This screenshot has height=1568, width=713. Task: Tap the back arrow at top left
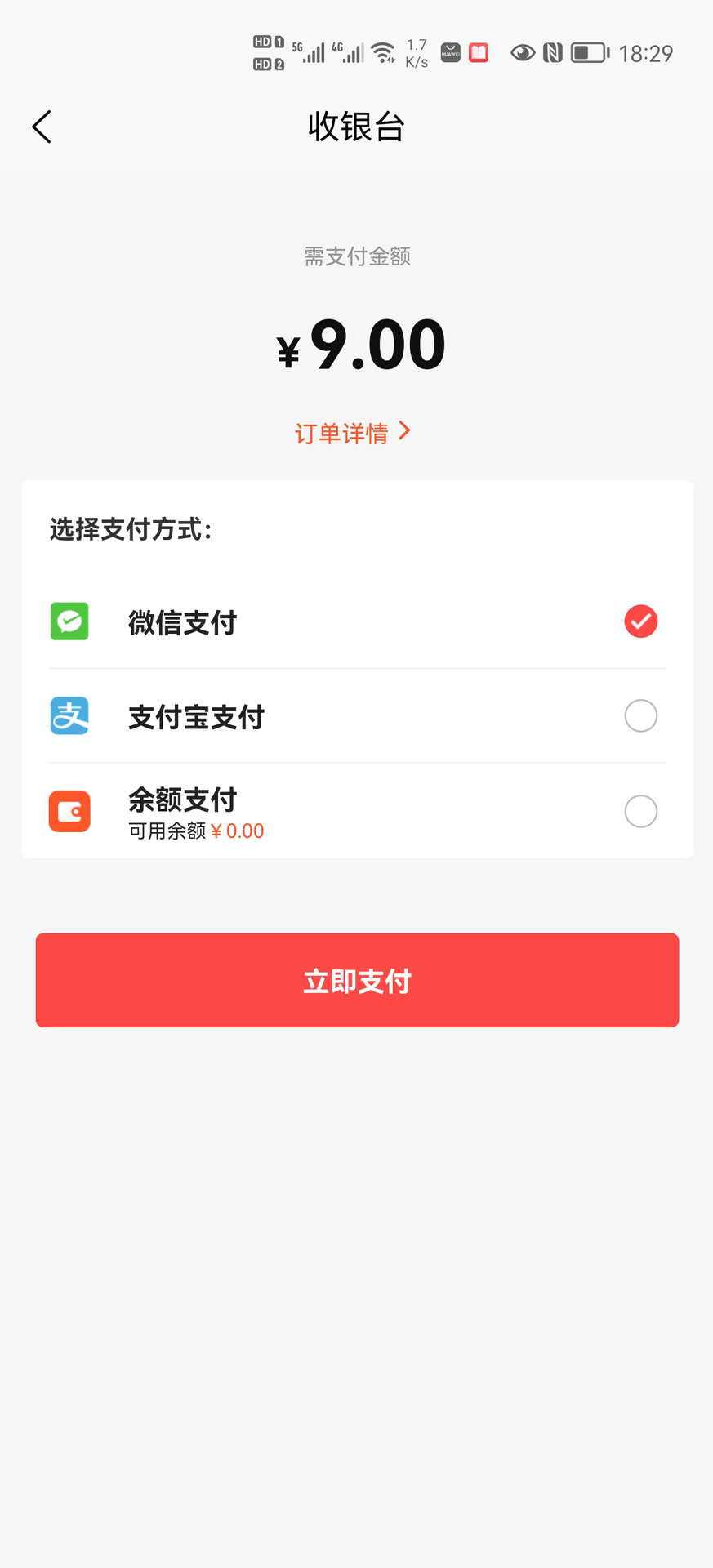[x=41, y=127]
